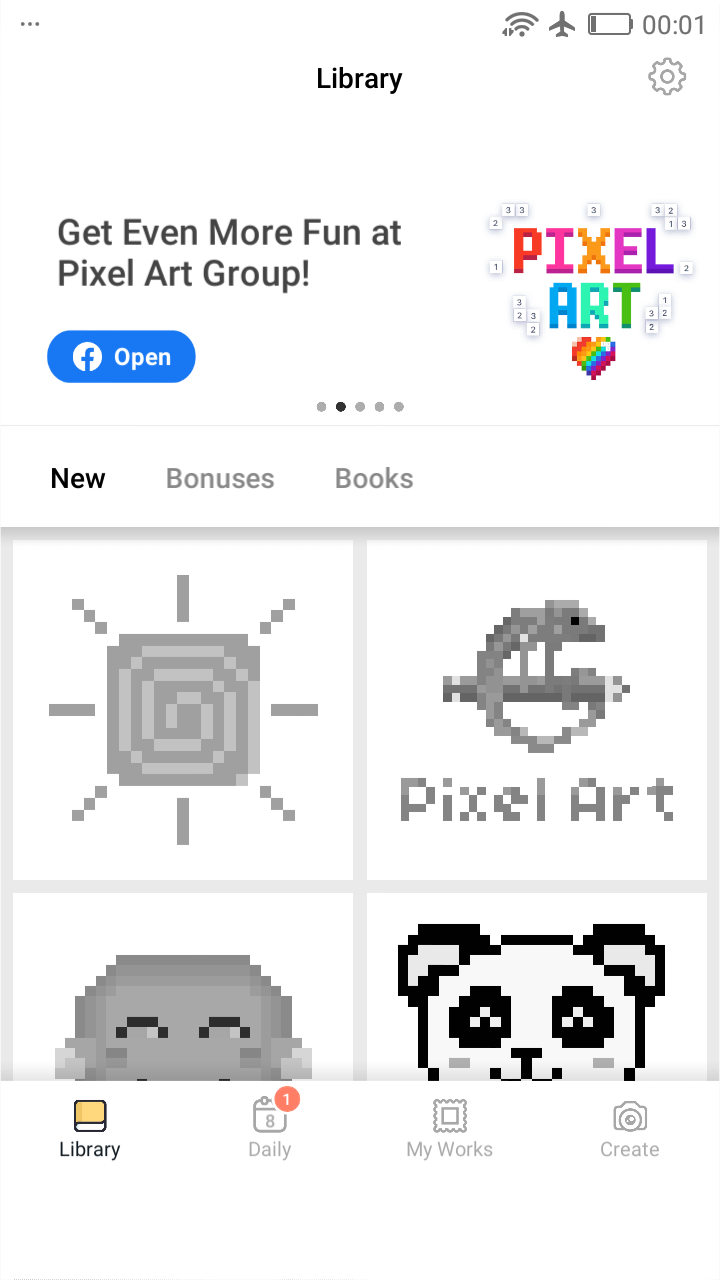Open the My Works tab

pos(449,1127)
